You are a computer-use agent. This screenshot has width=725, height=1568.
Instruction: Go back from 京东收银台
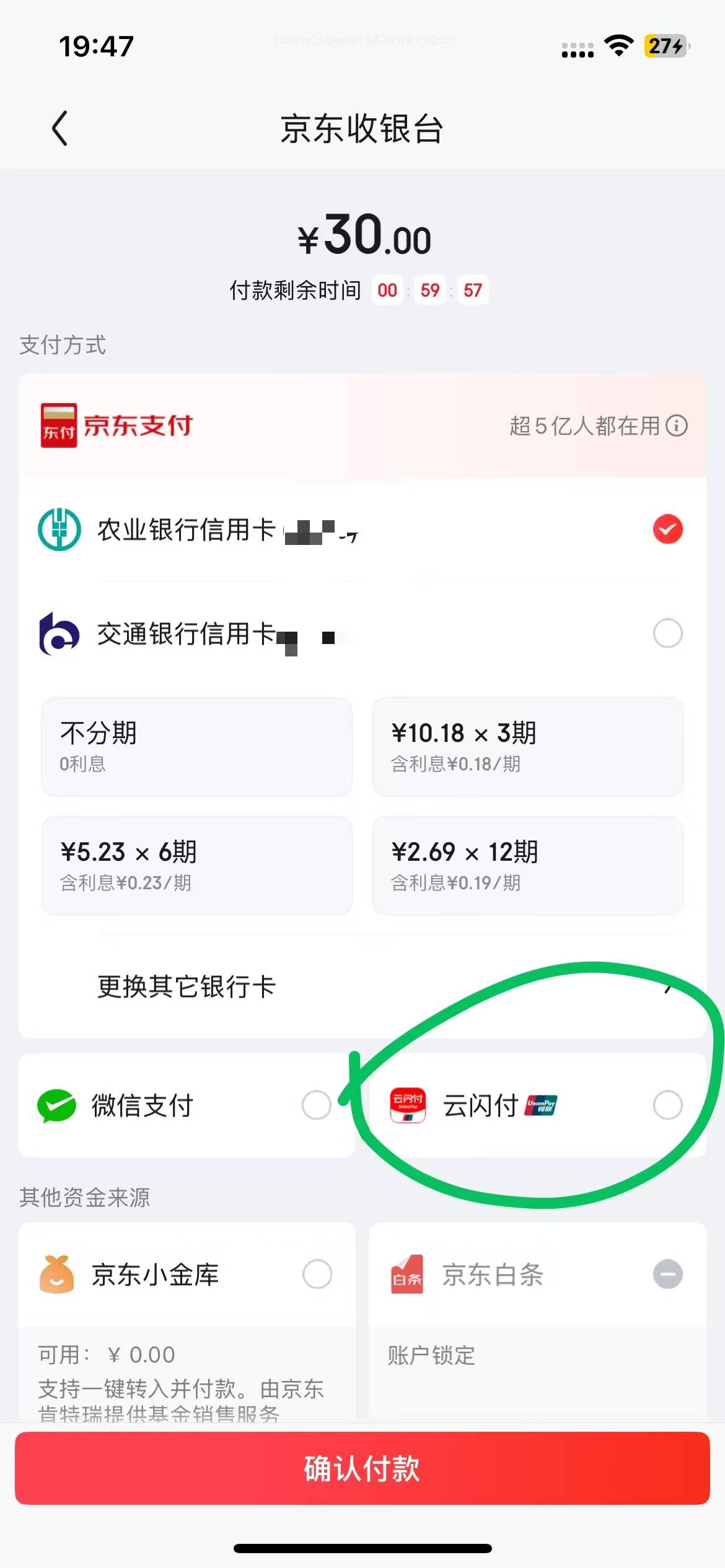[x=60, y=129]
